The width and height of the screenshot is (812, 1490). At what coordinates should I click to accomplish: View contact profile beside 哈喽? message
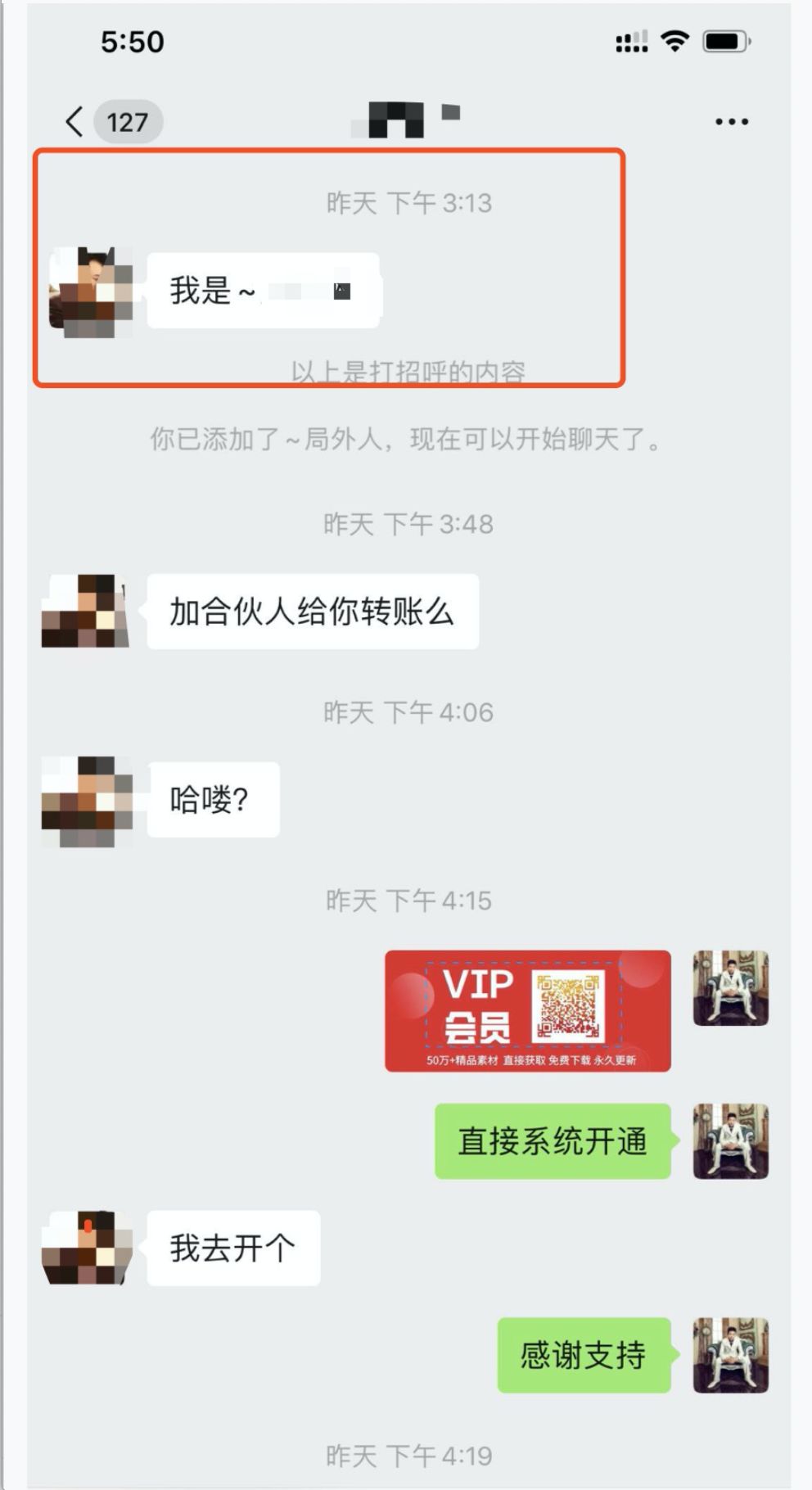[x=86, y=800]
